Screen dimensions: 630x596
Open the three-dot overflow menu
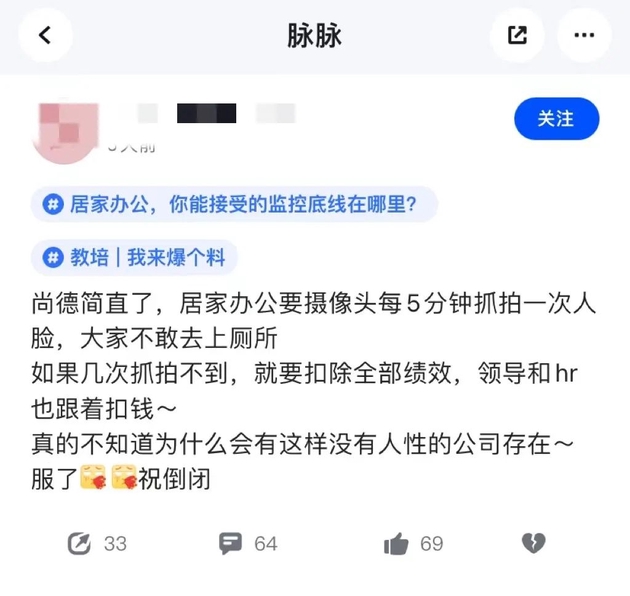click(x=584, y=36)
